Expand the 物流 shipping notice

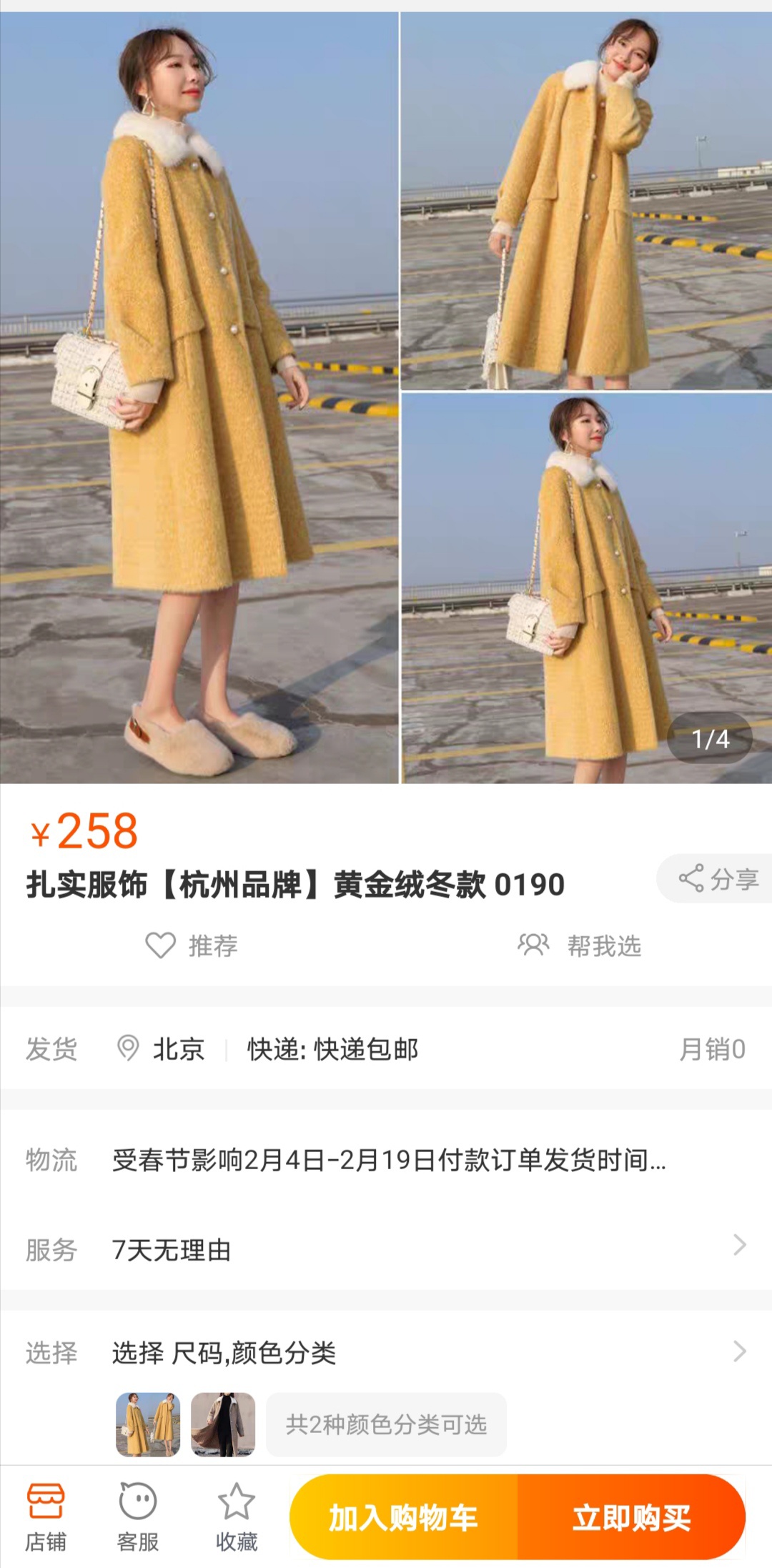(389, 1160)
